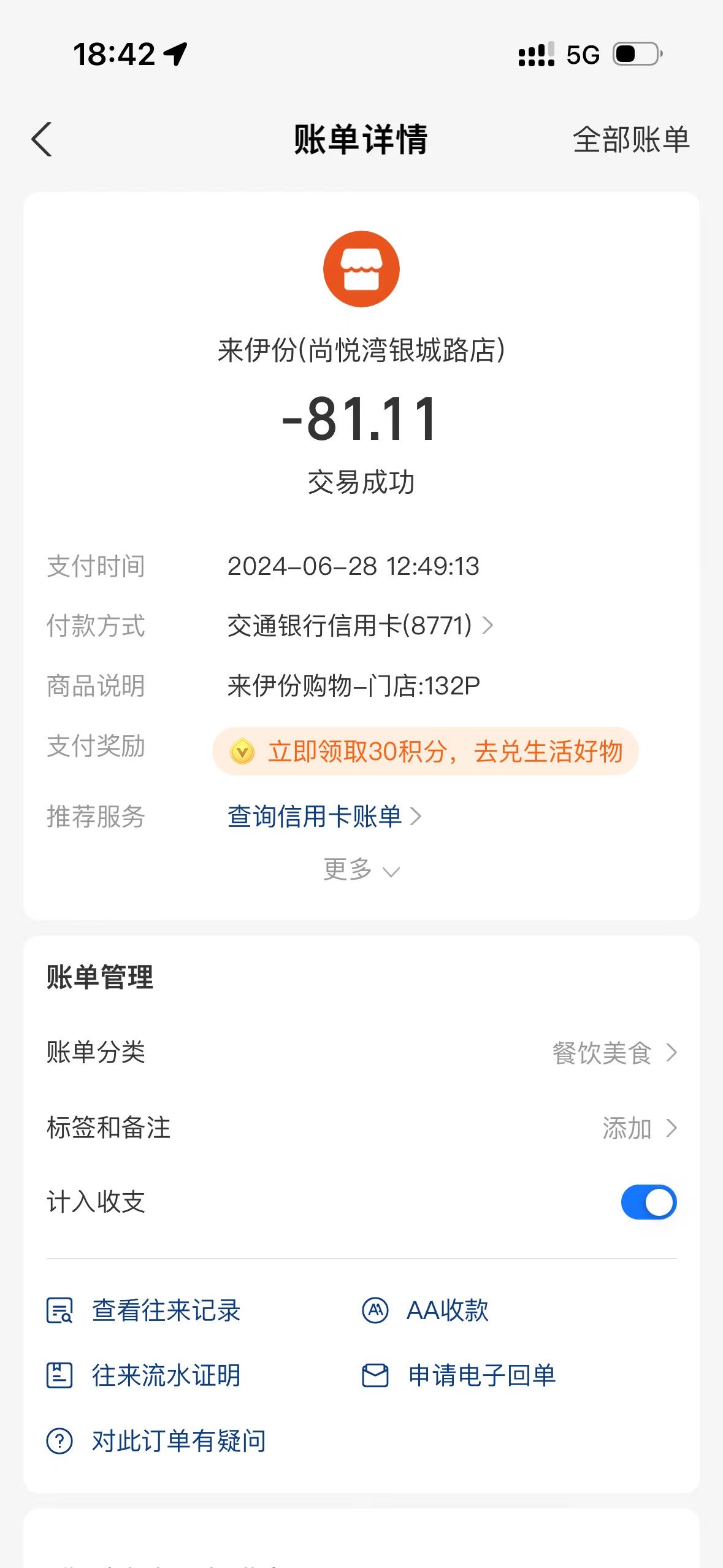The height and width of the screenshot is (1568, 723).
Task: Open 查看往来记录
Action: pos(143,1310)
